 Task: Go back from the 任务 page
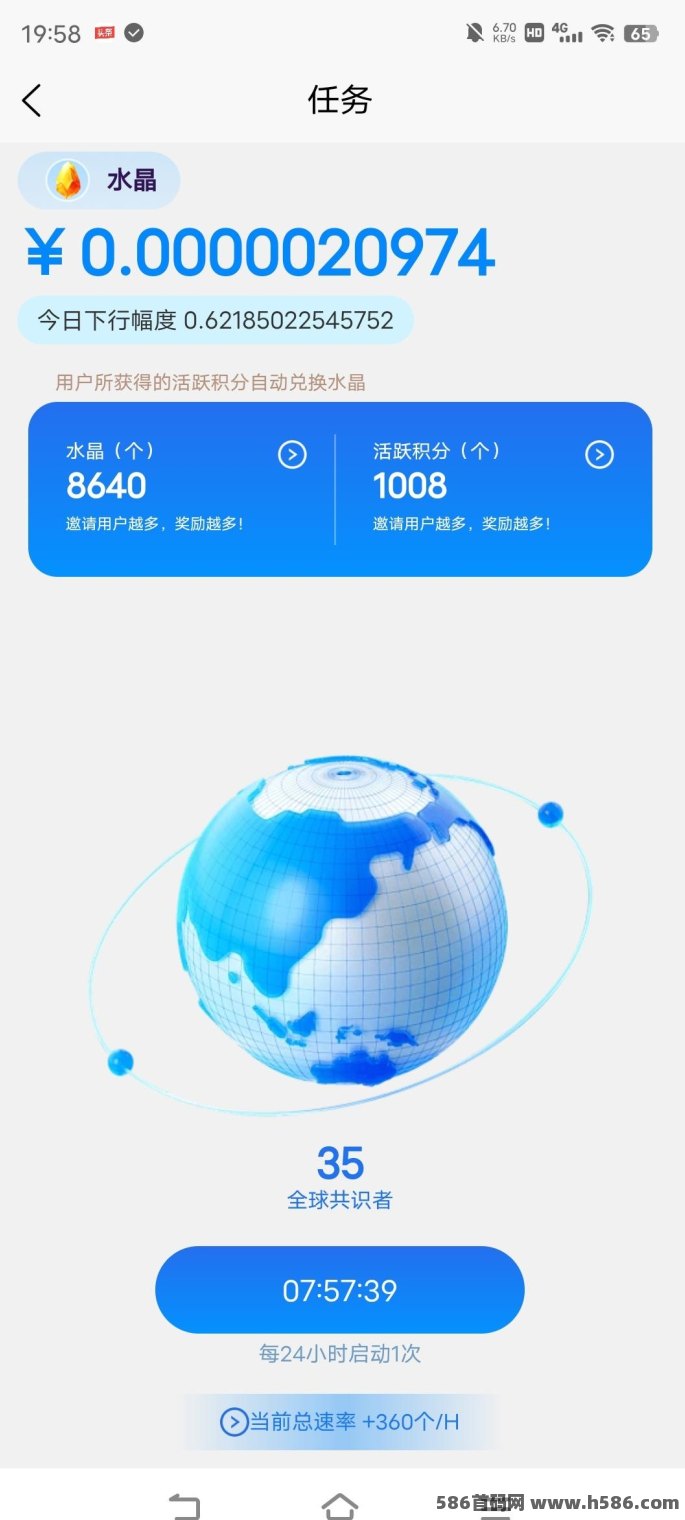pyautogui.click(x=32, y=100)
